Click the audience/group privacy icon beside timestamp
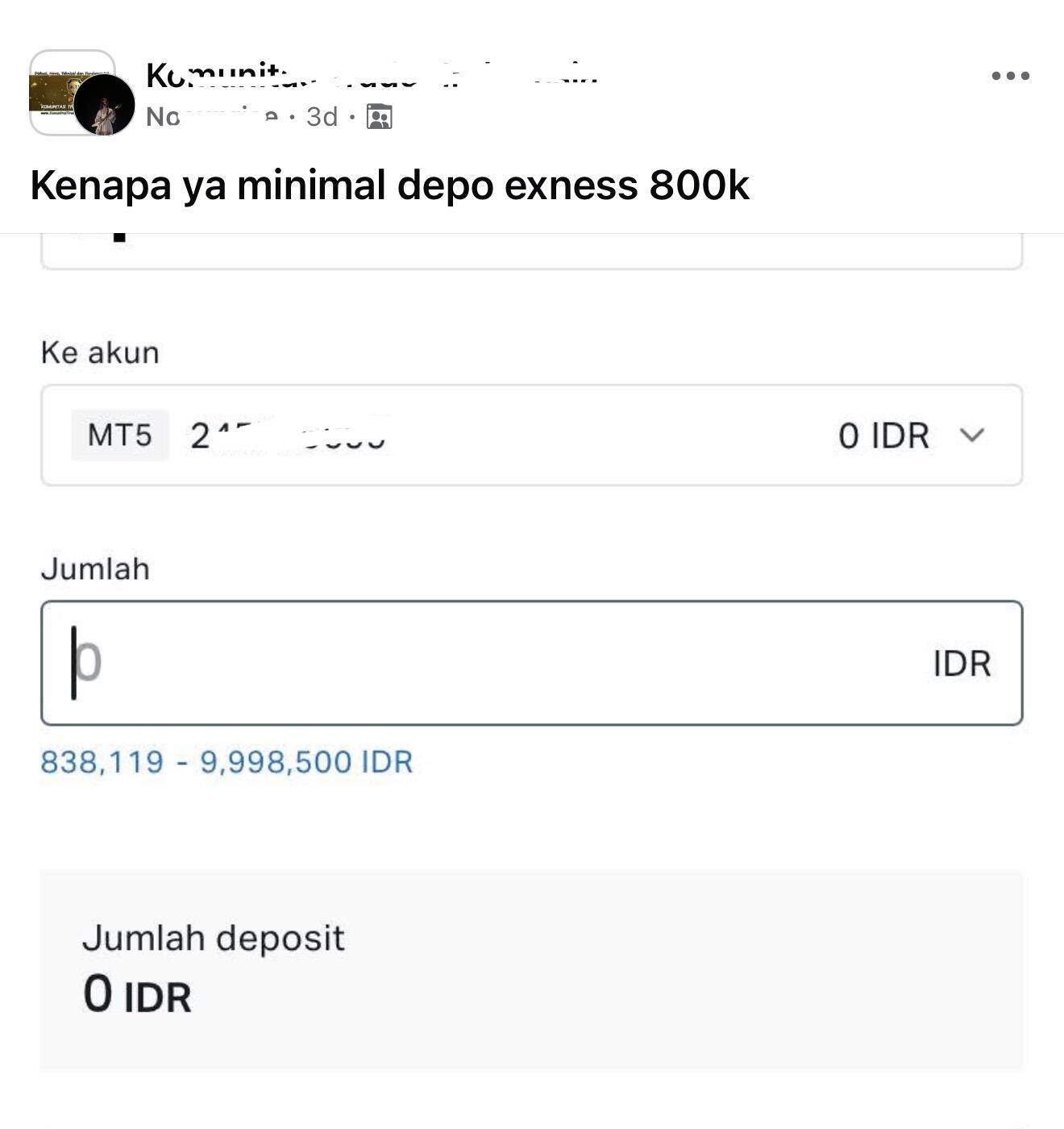The image size is (1064, 1129). click(x=378, y=118)
